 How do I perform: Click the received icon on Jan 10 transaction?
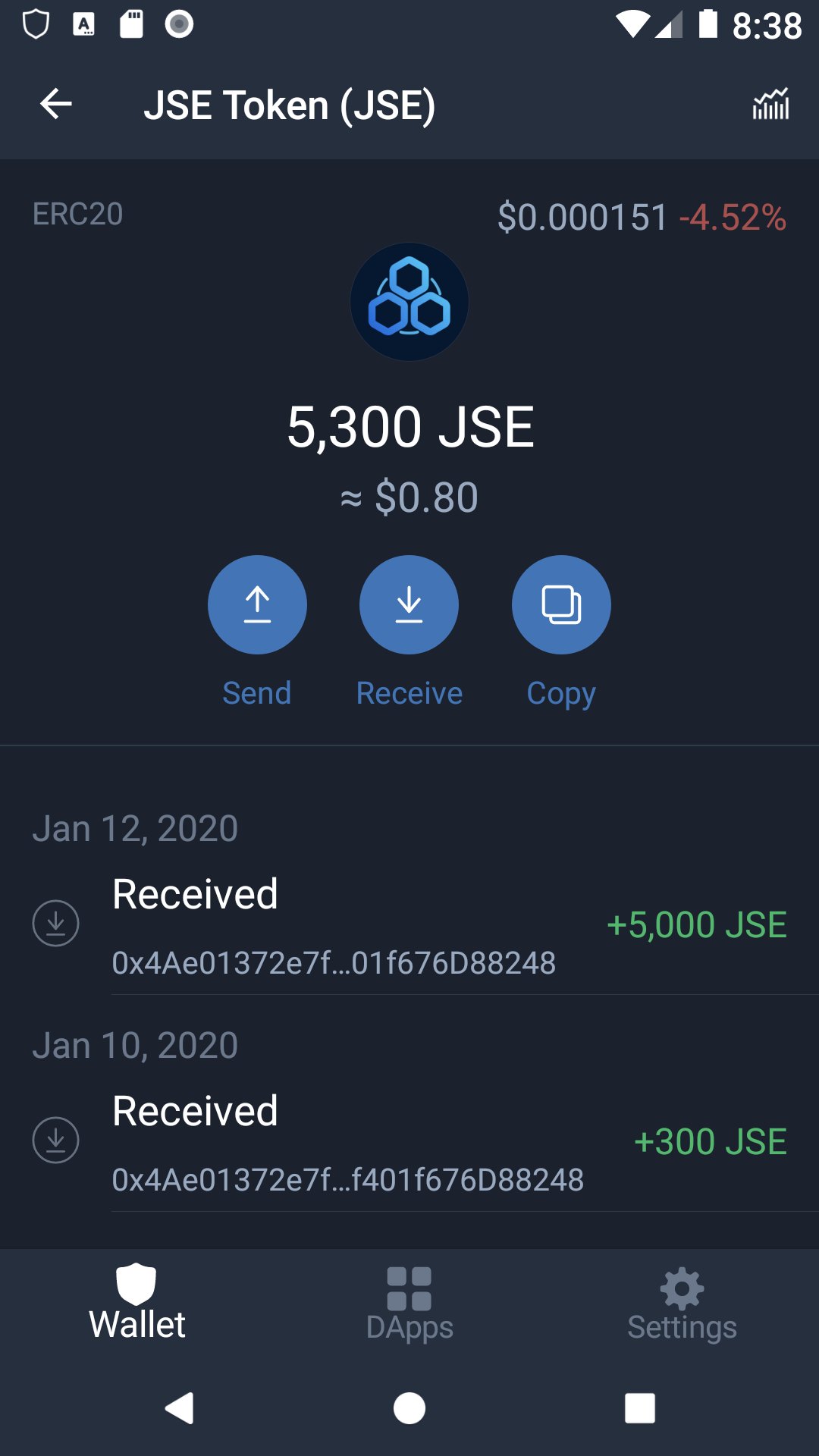pos(55,1140)
